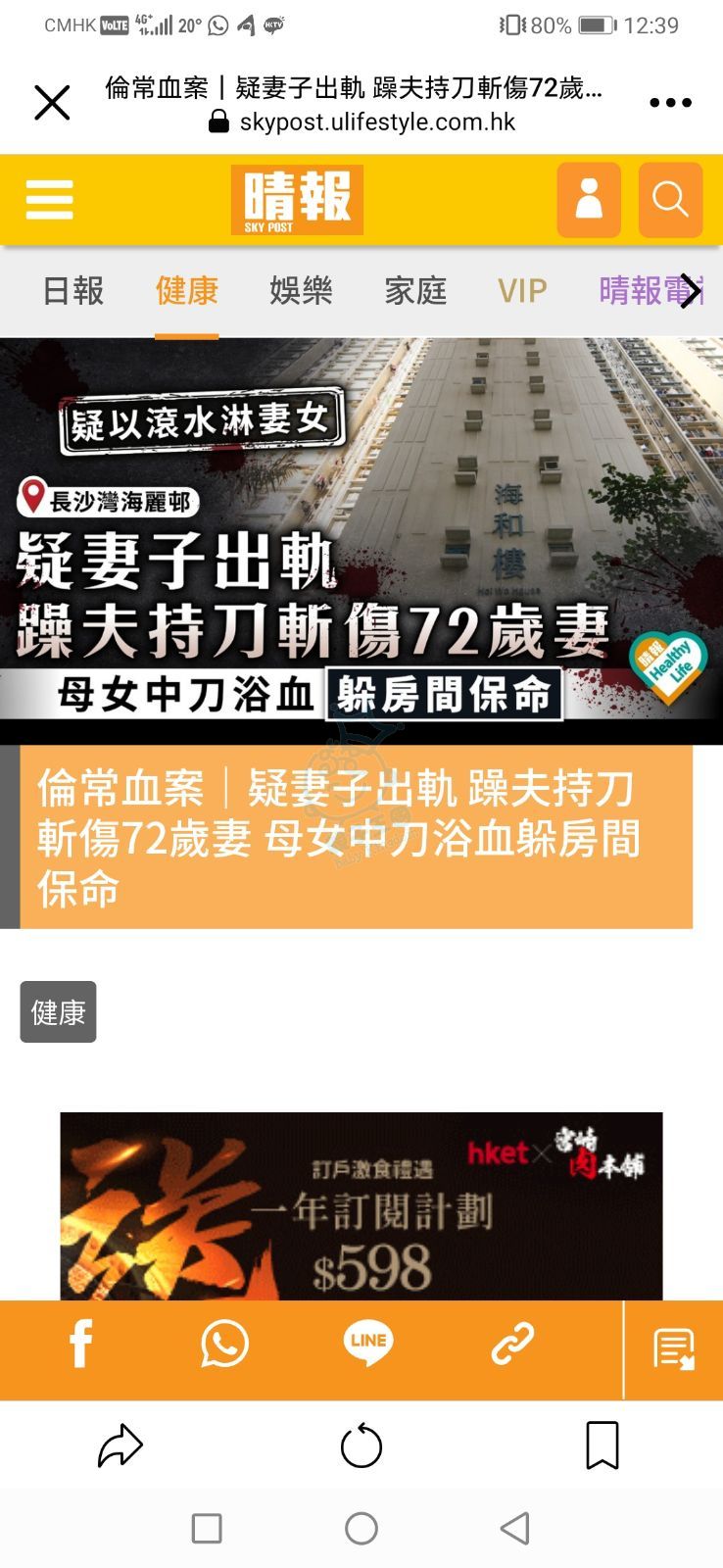This screenshot has width=723, height=1568.
Task: Open the hamburger drawer menu
Action: 49,200
